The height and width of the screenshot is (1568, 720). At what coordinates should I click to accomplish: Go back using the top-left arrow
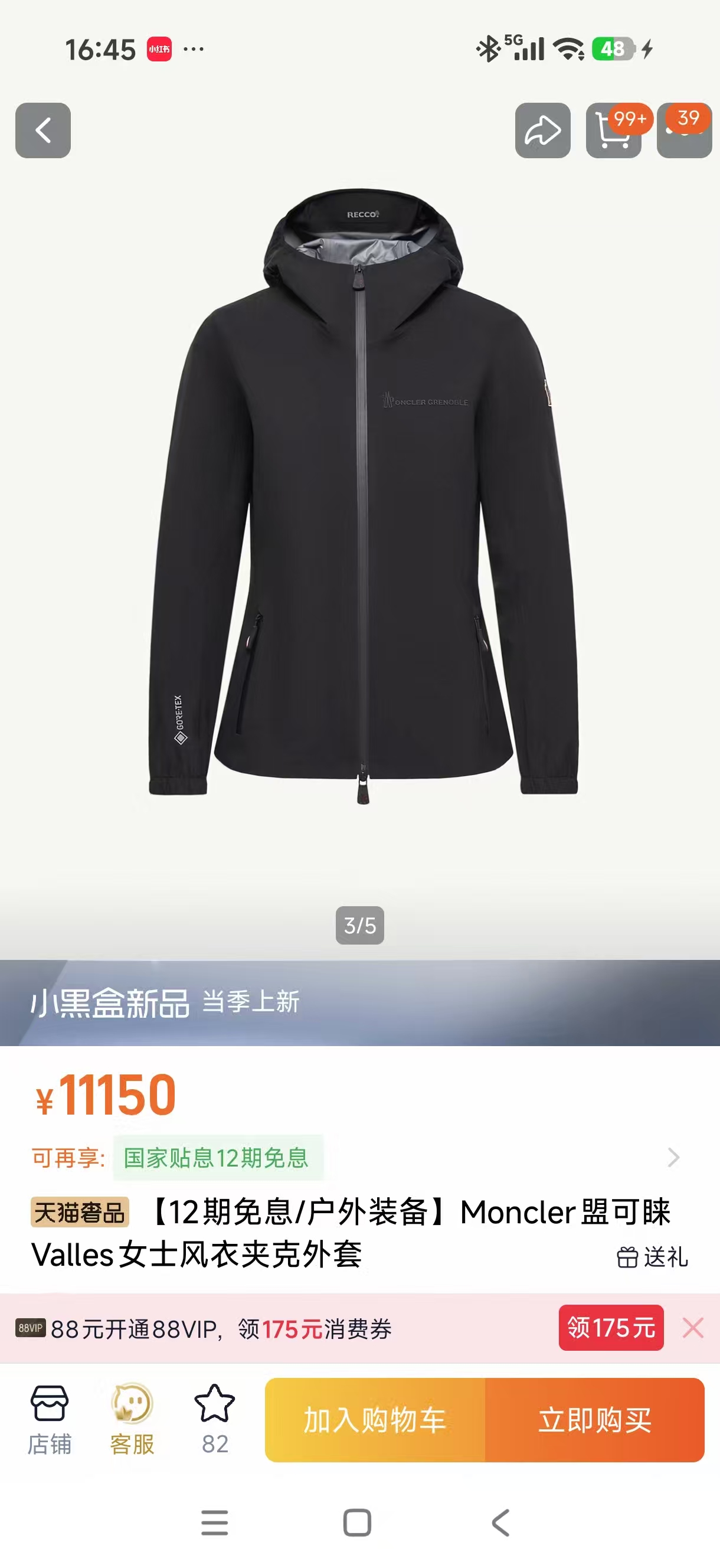click(42, 130)
